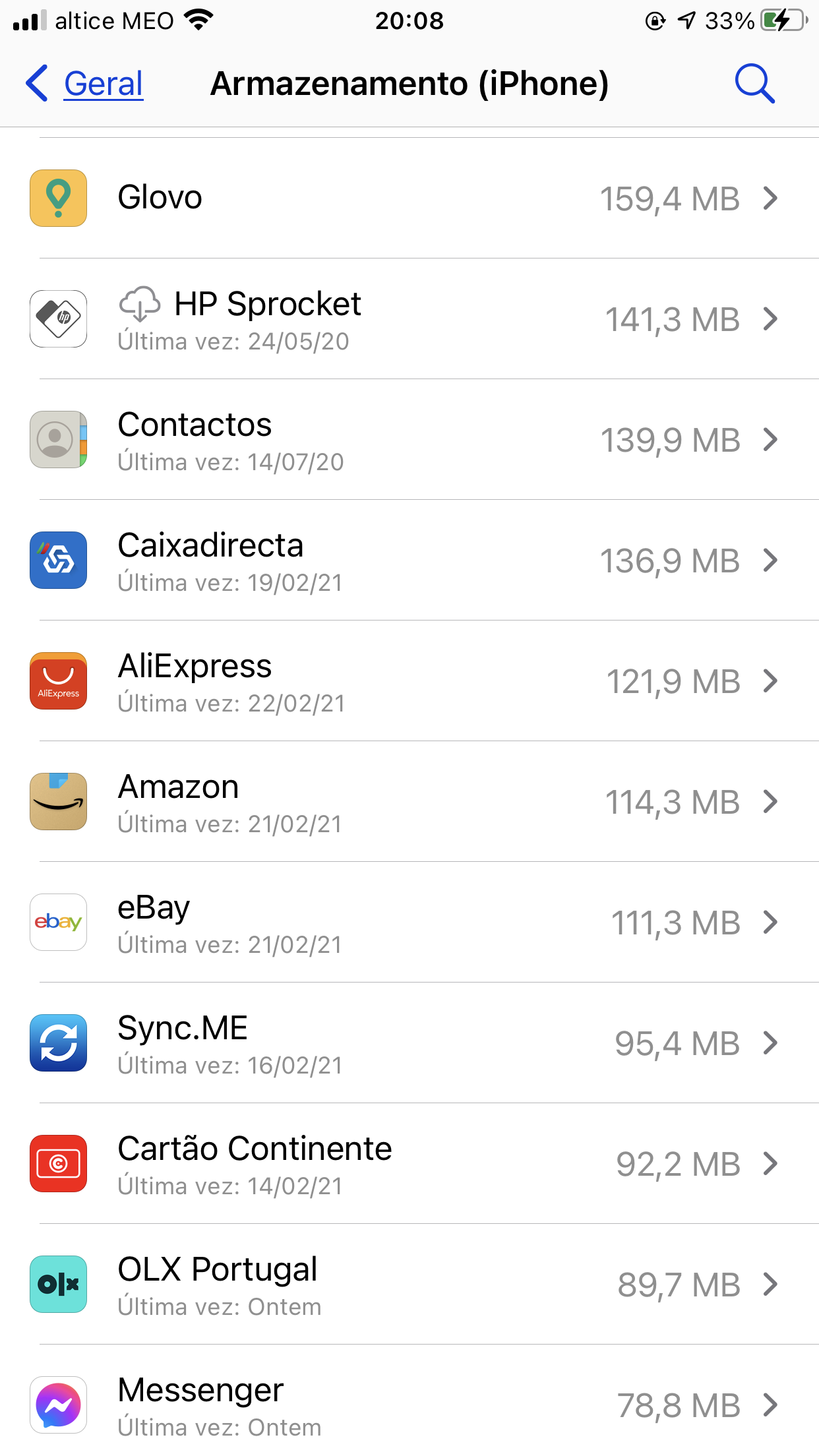Screen dimensions: 819x1456
Task: Open the storage search icon
Action: coord(754,84)
